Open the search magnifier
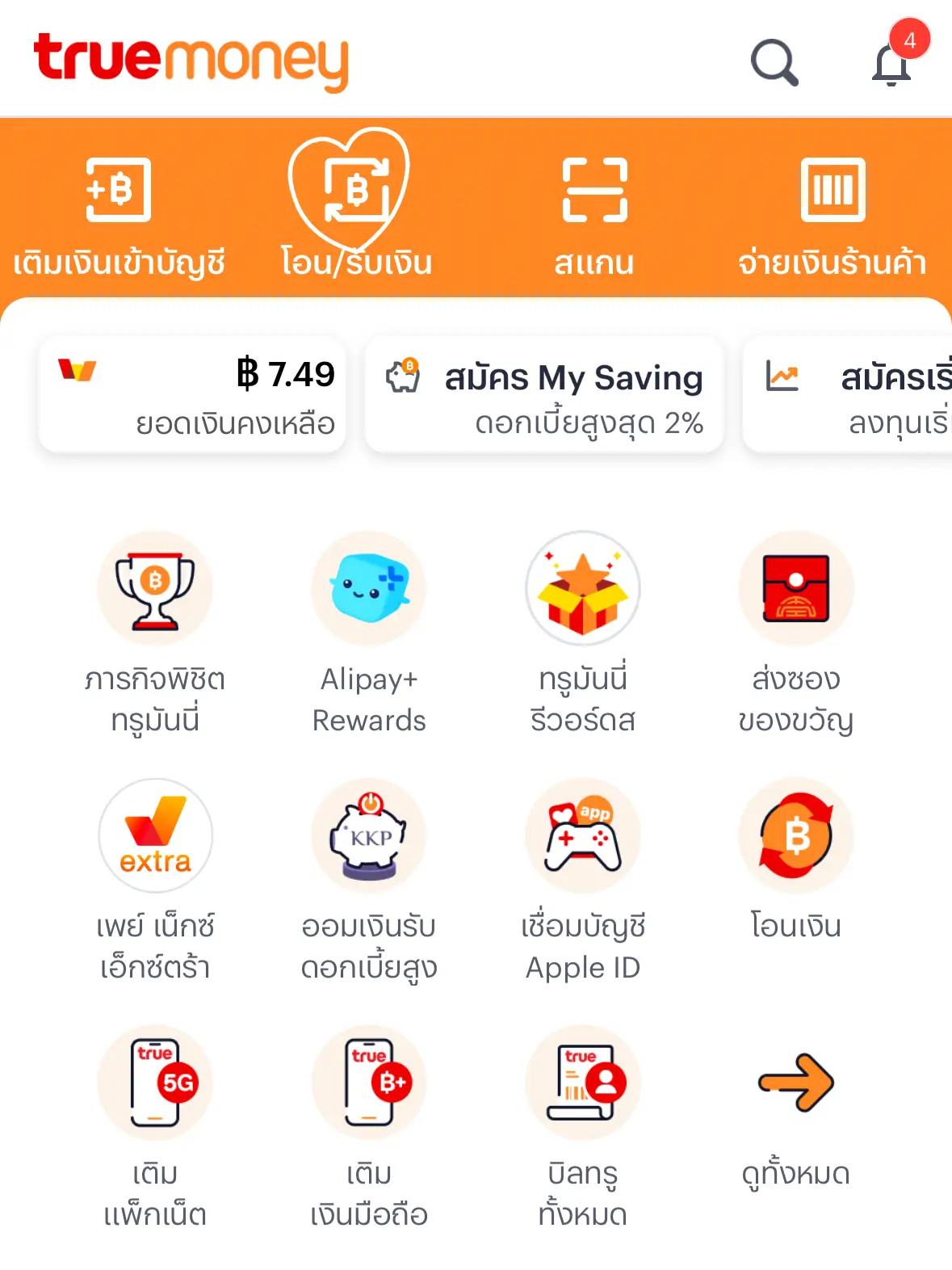 click(x=774, y=63)
